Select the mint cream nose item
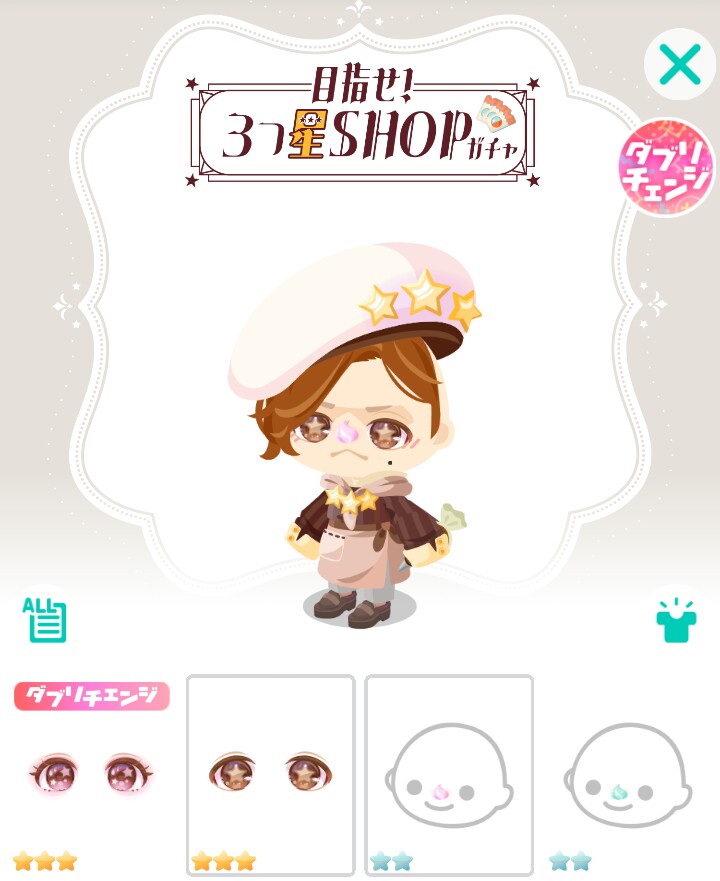The width and height of the screenshot is (720, 881). click(x=627, y=775)
